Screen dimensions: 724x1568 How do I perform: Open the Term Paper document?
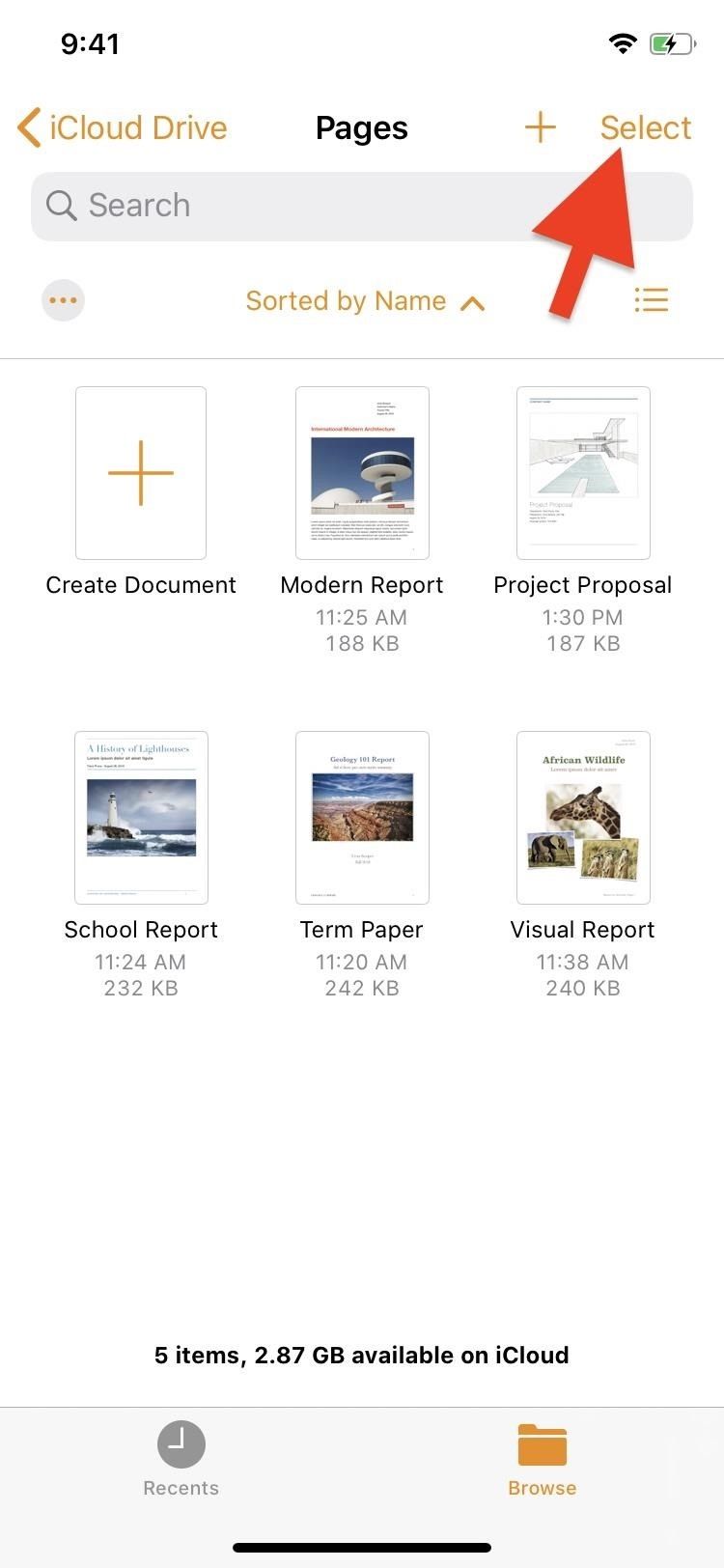362,817
